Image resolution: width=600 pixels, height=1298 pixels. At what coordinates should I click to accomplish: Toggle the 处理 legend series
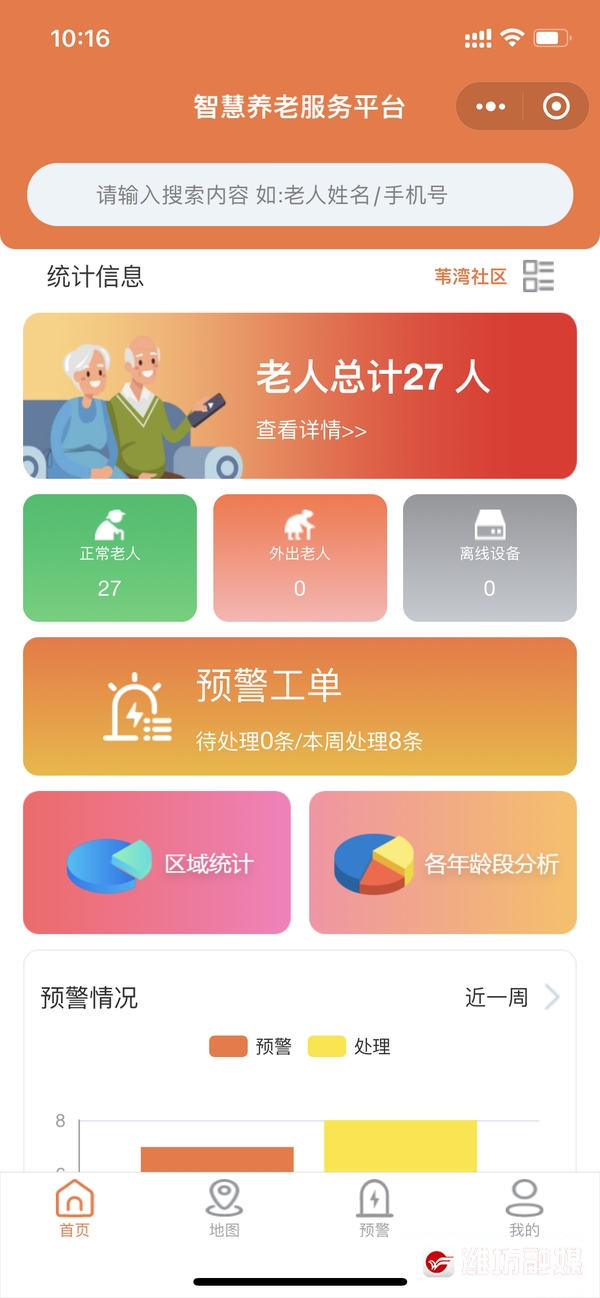coord(348,1047)
